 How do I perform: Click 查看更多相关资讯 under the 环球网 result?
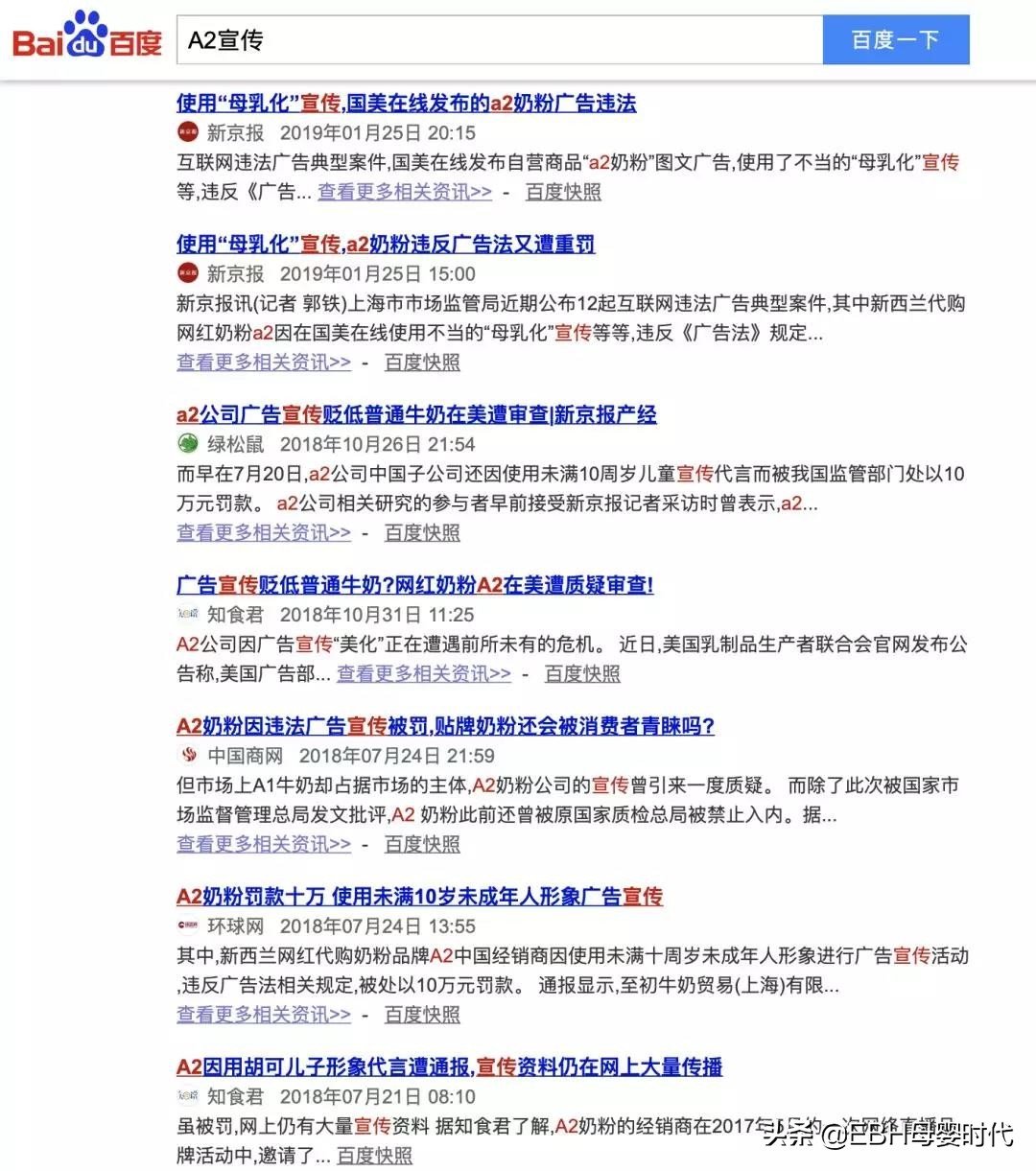[x=262, y=1015]
